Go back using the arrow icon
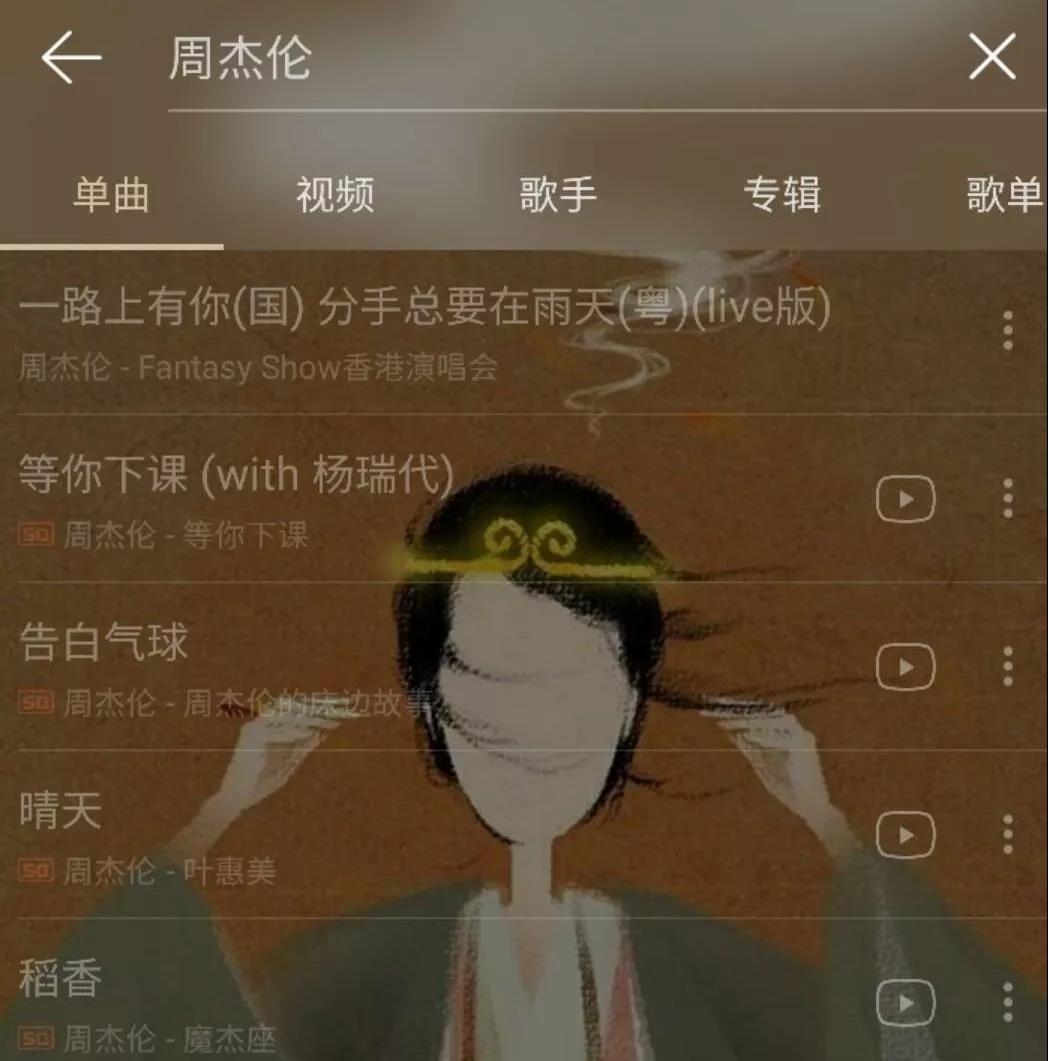This screenshot has width=1048, height=1061. click(x=71, y=58)
